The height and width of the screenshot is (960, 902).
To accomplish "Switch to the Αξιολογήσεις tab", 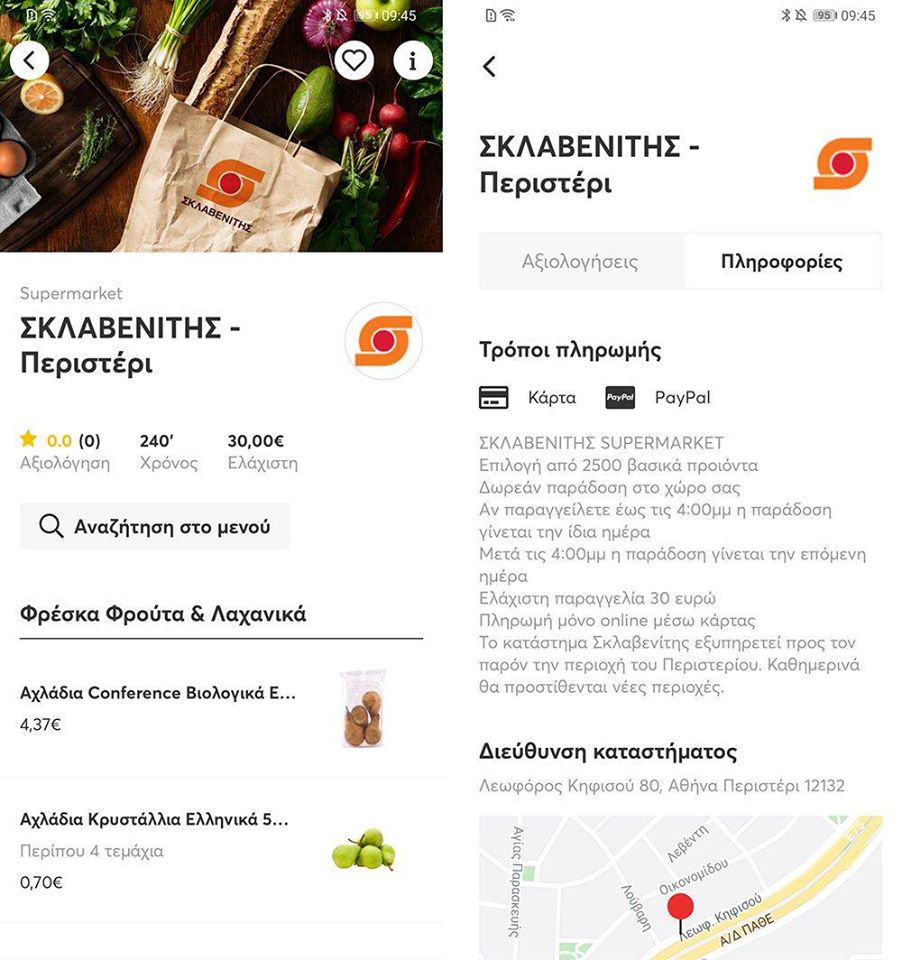I will tap(580, 262).
